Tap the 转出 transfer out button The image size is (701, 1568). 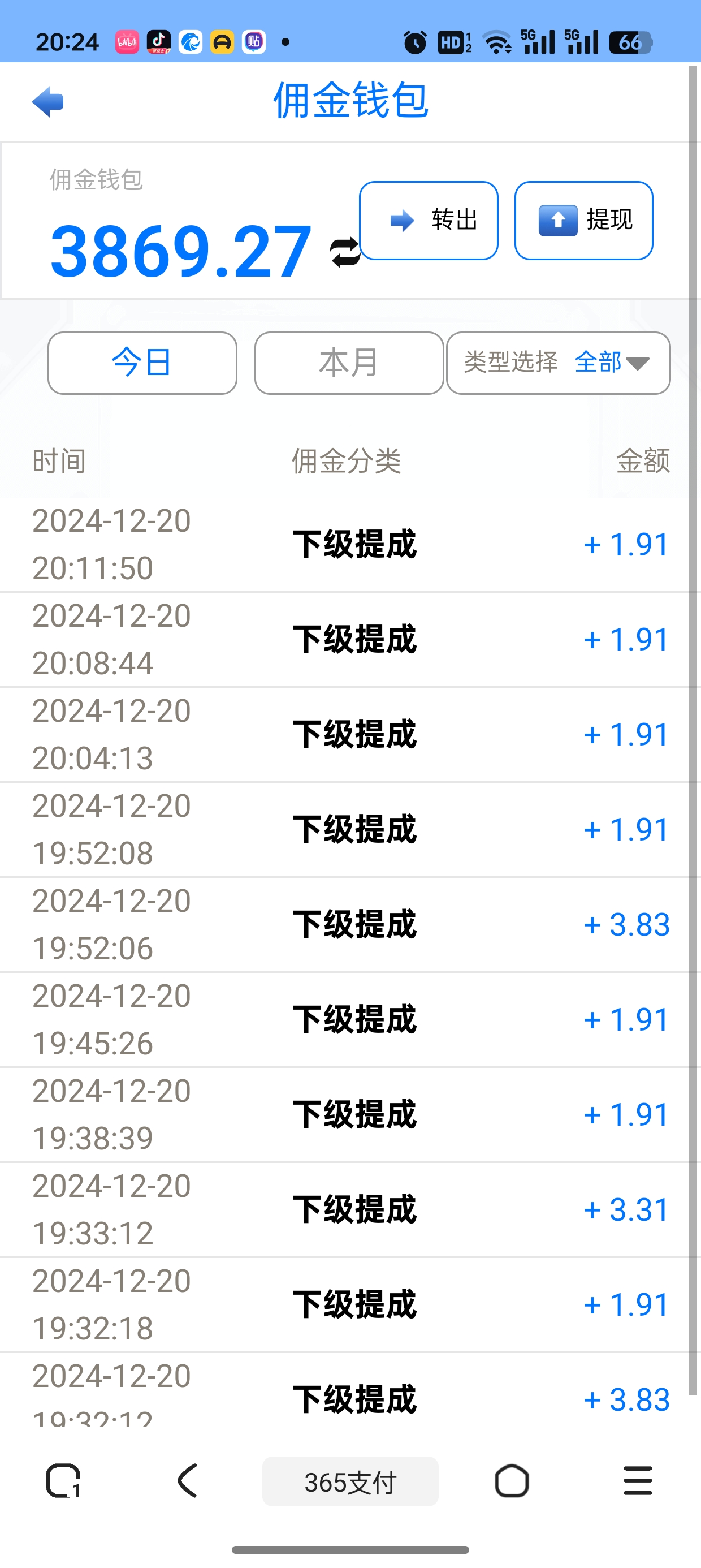[429, 221]
